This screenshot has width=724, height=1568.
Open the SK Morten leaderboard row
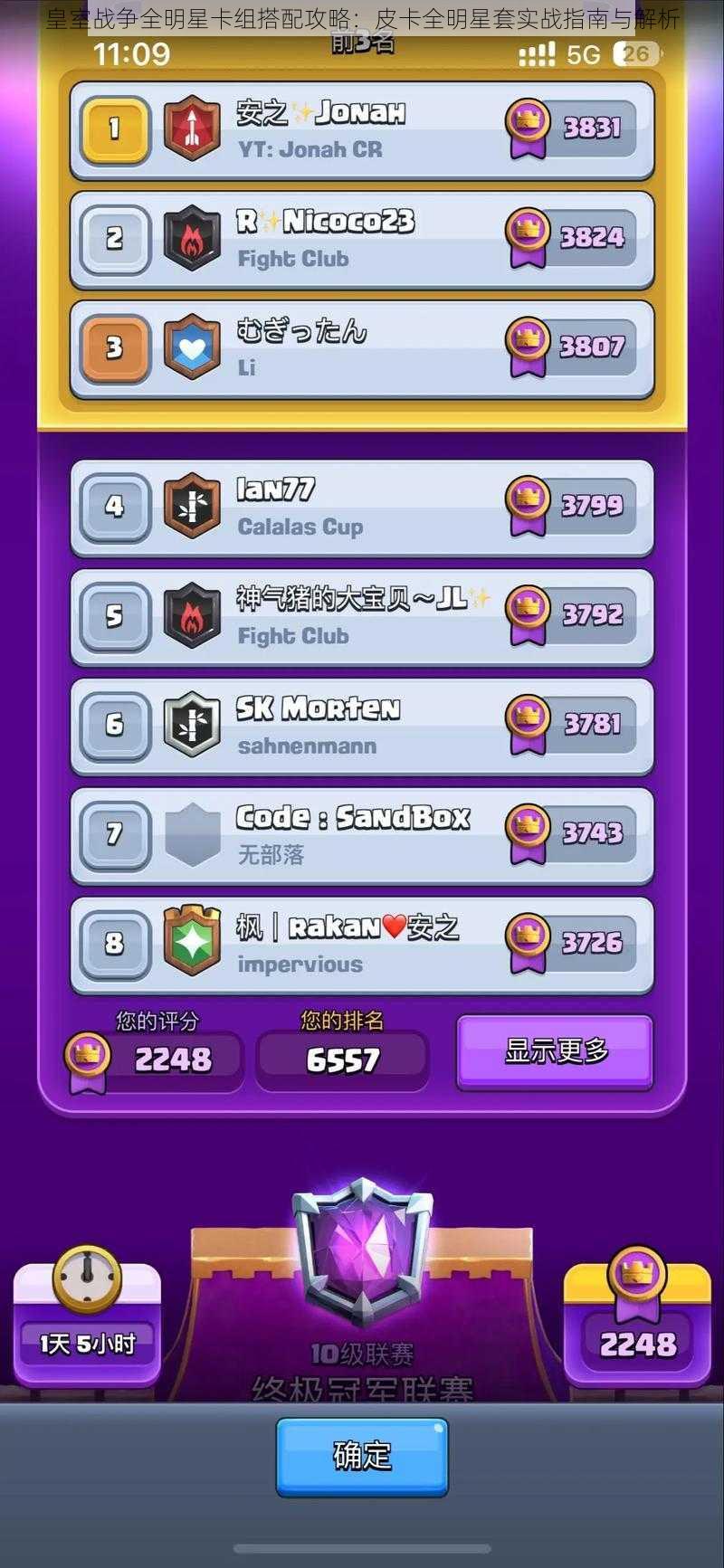point(362,726)
